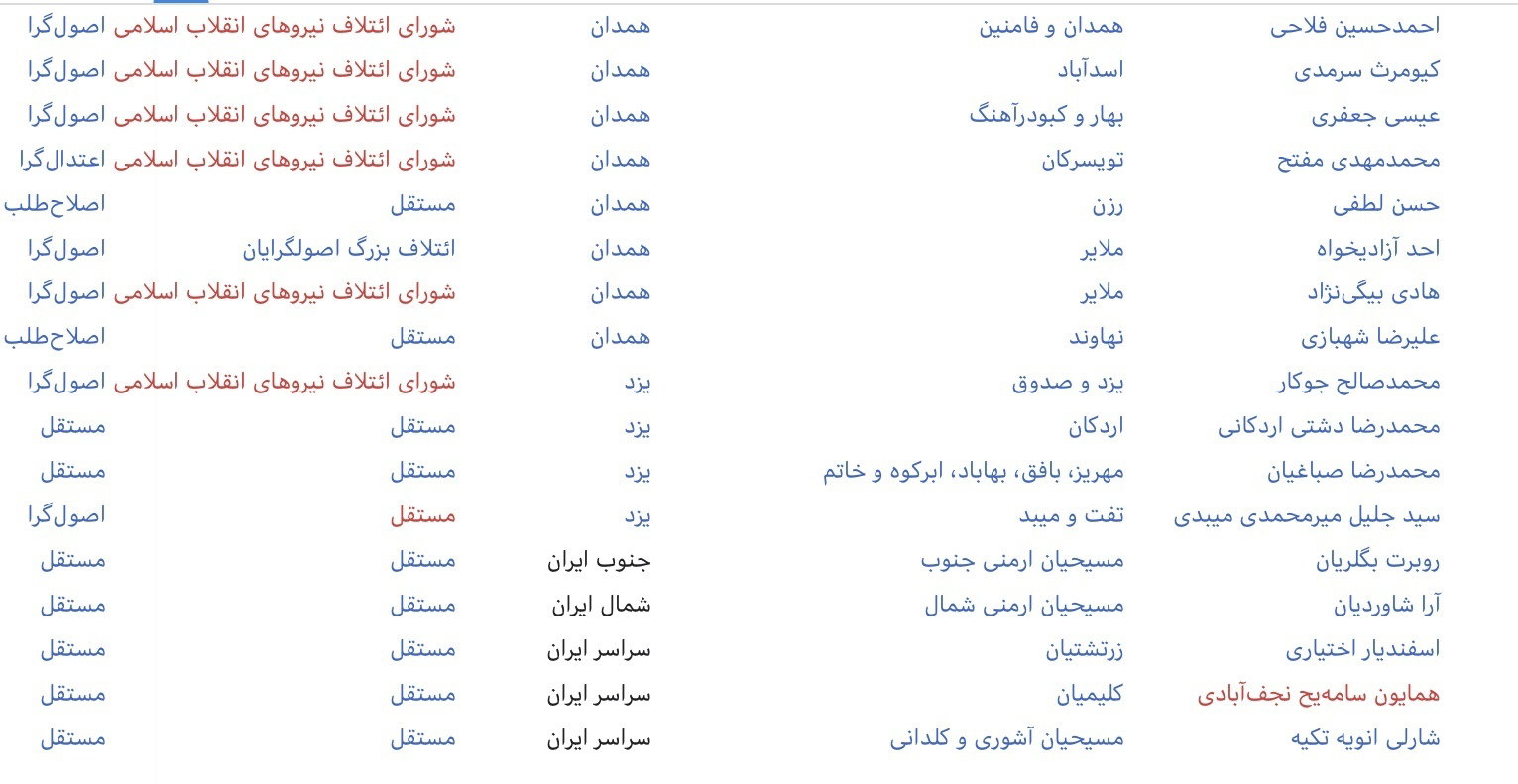The height and width of the screenshot is (784, 1518).
Task: Tap the اعتدال‌گرا link
Action: tap(61, 161)
